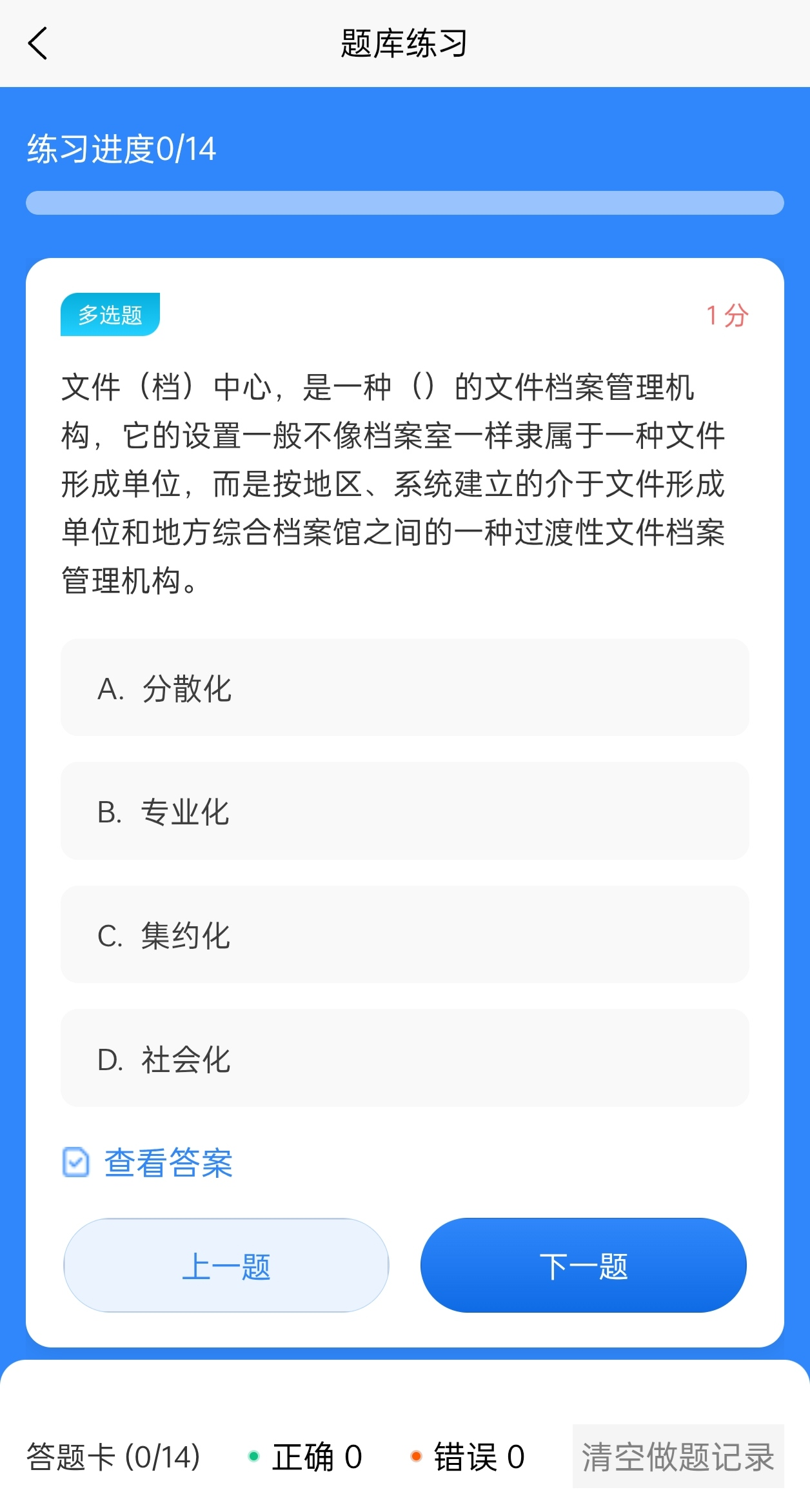Open the 答题卡 answer sheet
Screen dimensions: 810x1512
pos(114,1457)
